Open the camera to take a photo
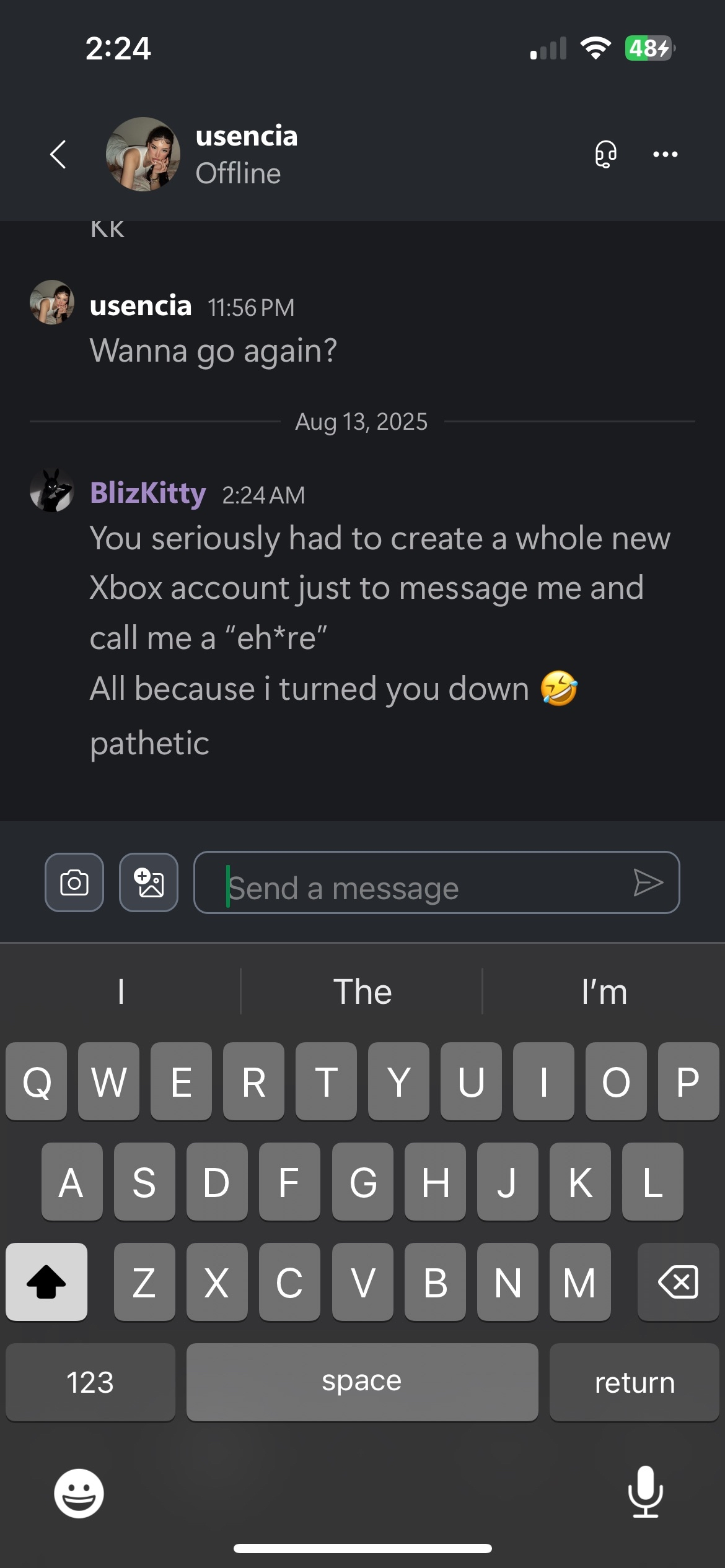Image resolution: width=725 pixels, height=1568 pixels. tap(74, 882)
